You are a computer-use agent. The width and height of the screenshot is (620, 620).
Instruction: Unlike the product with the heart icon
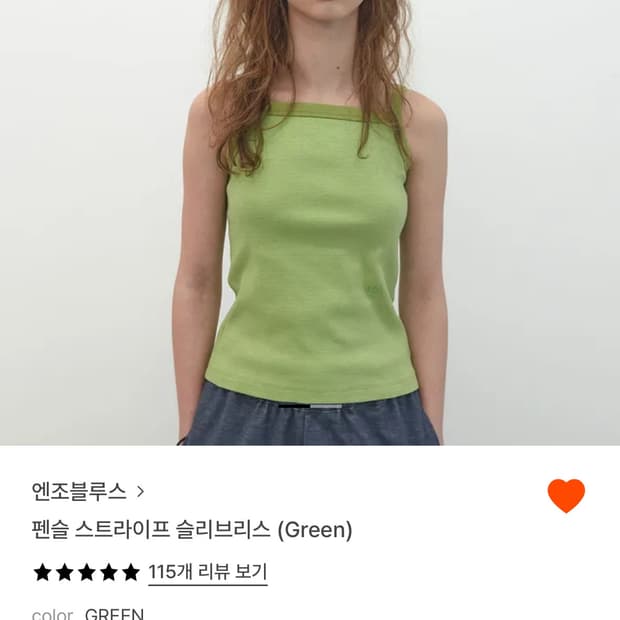pyautogui.click(x=566, y=496)
